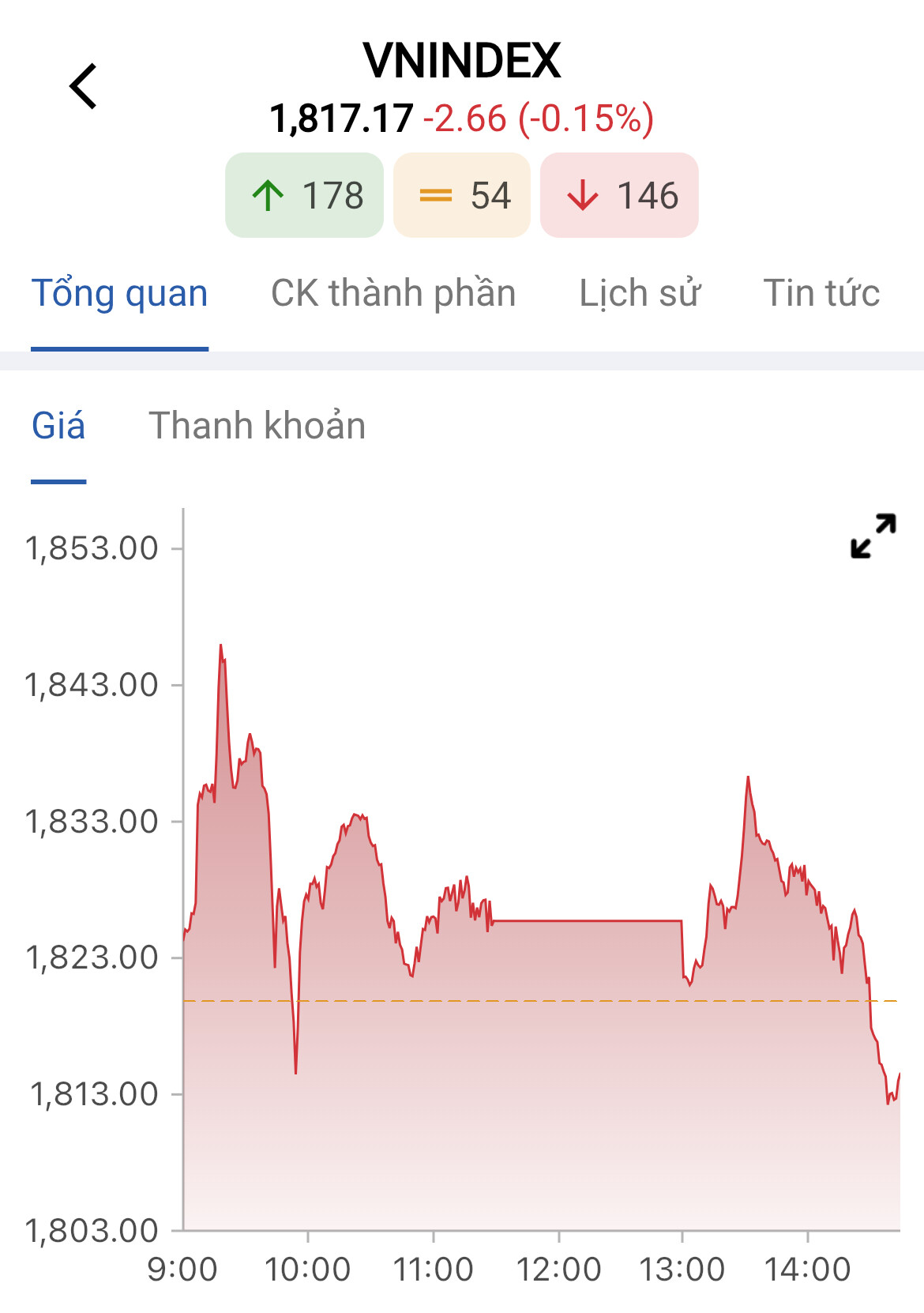
Task: Show the 54 unchanged stocks chip
Action: (x=462, y=195)
